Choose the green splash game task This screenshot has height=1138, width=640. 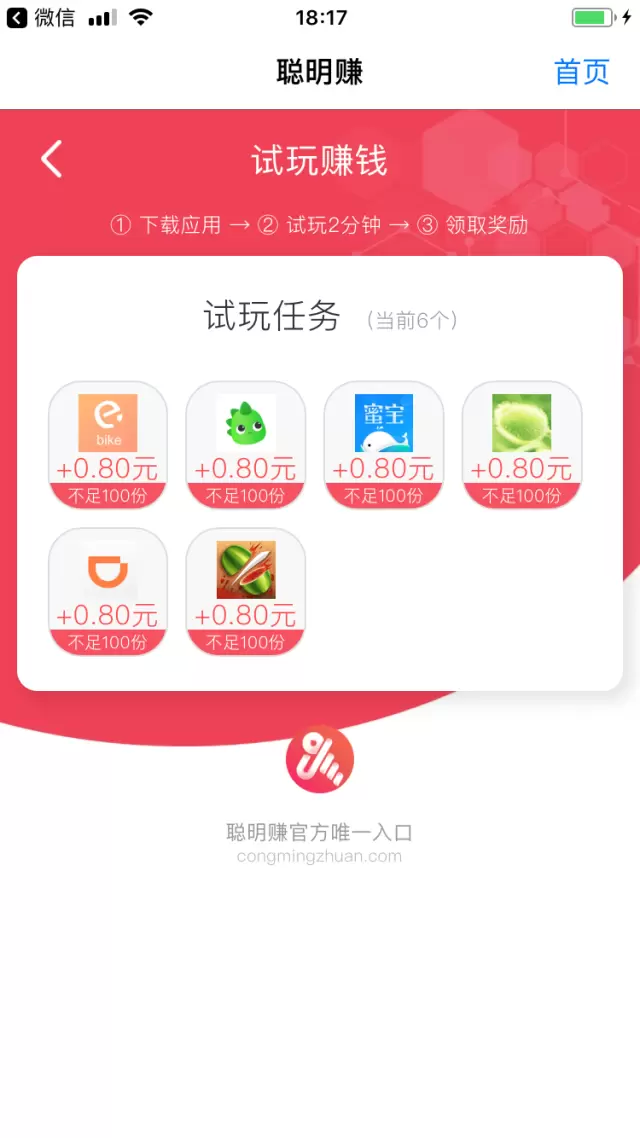[x=522, y=444]
